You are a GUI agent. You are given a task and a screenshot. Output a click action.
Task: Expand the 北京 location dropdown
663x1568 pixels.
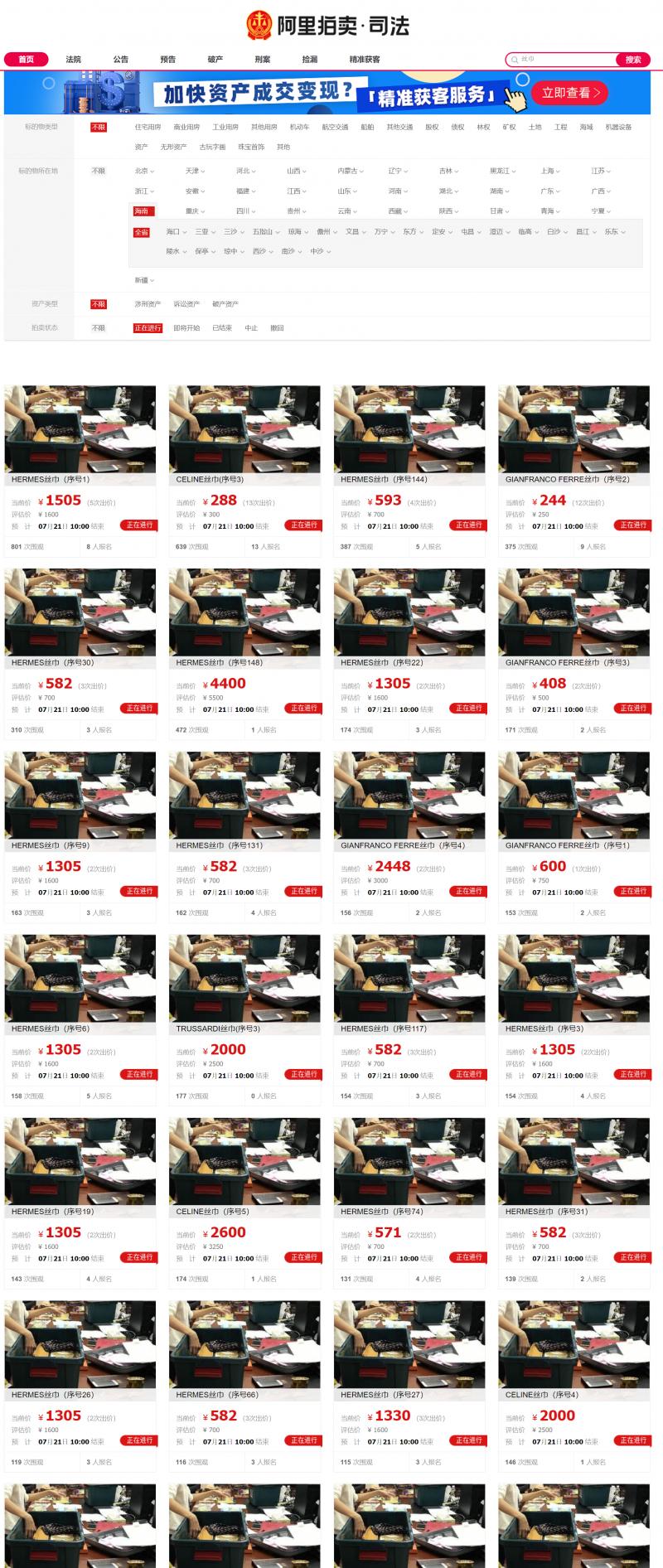[144, 171]
